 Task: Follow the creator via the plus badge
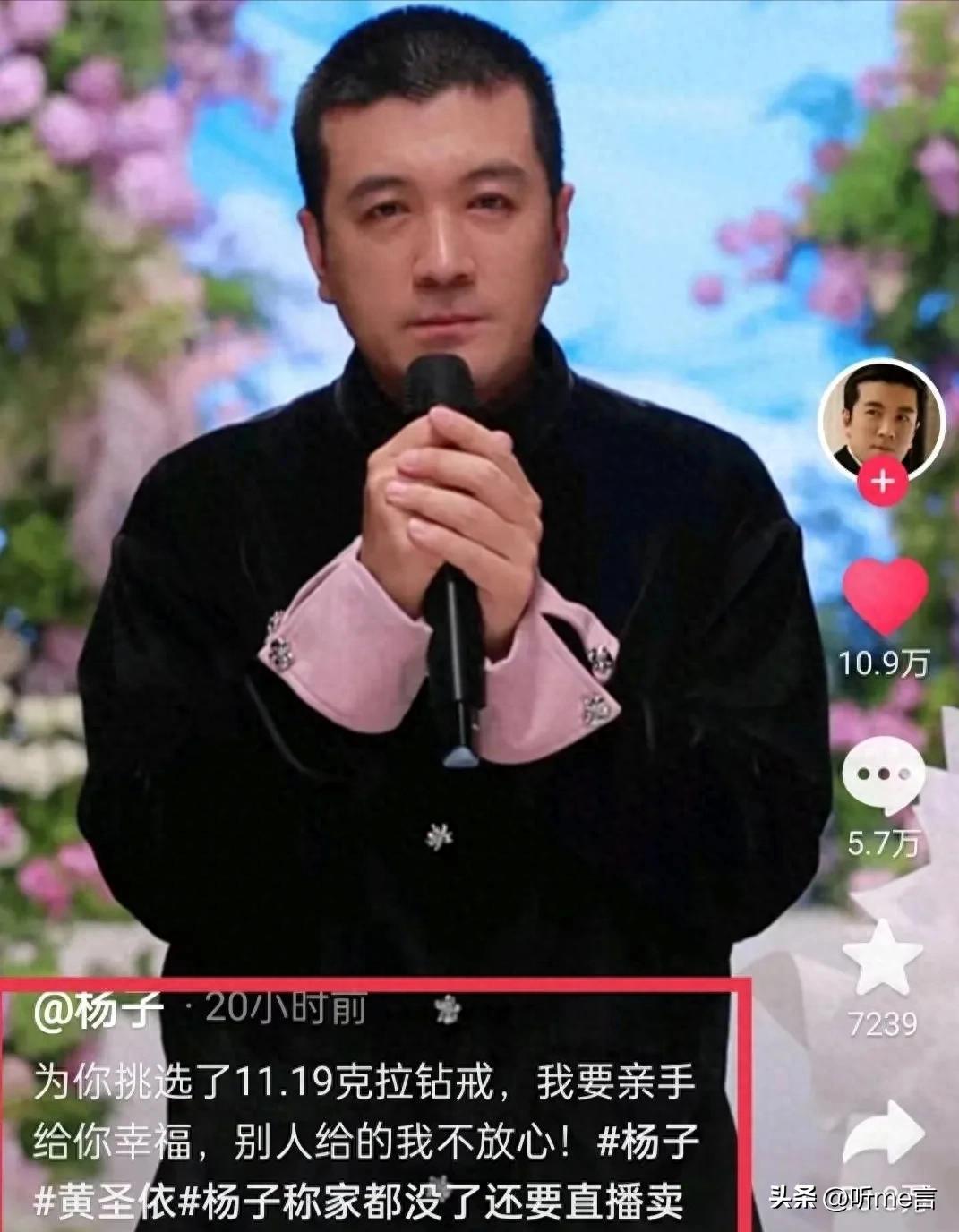pyautogui.click(x=882, y=482)
